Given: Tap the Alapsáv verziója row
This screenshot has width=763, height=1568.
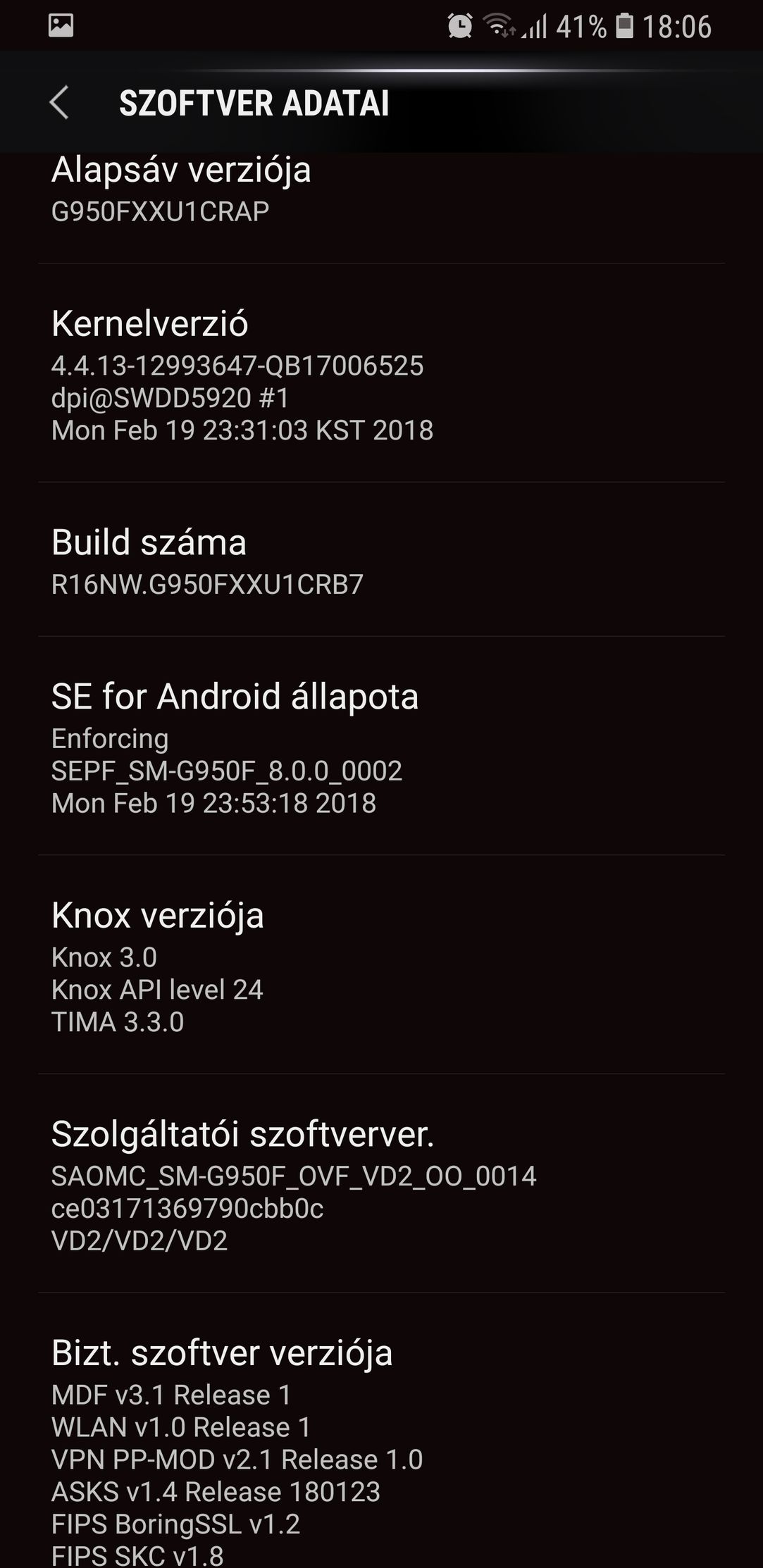Looking at the screenshot, I should (x=381, y=208).
